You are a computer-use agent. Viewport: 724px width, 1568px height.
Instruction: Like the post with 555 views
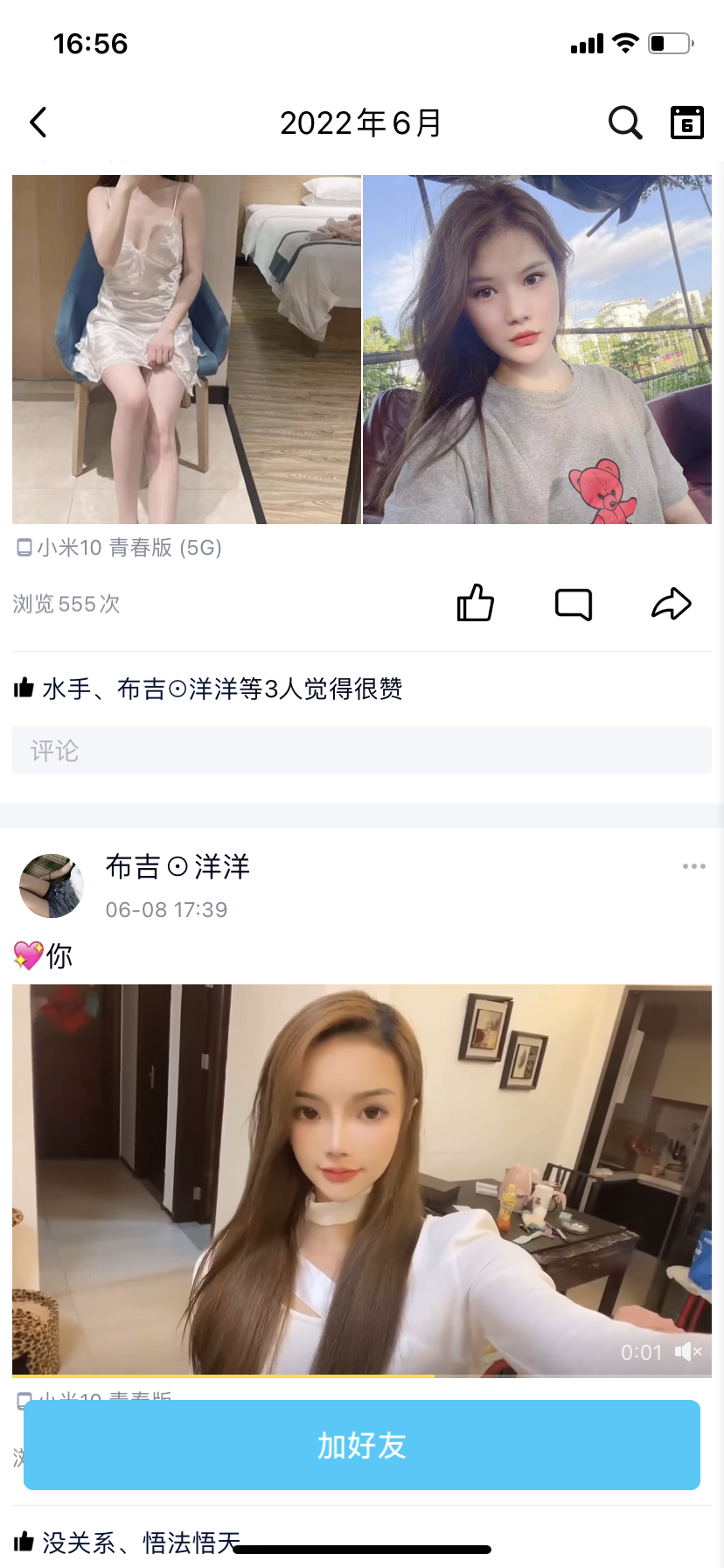coord(476,603)
